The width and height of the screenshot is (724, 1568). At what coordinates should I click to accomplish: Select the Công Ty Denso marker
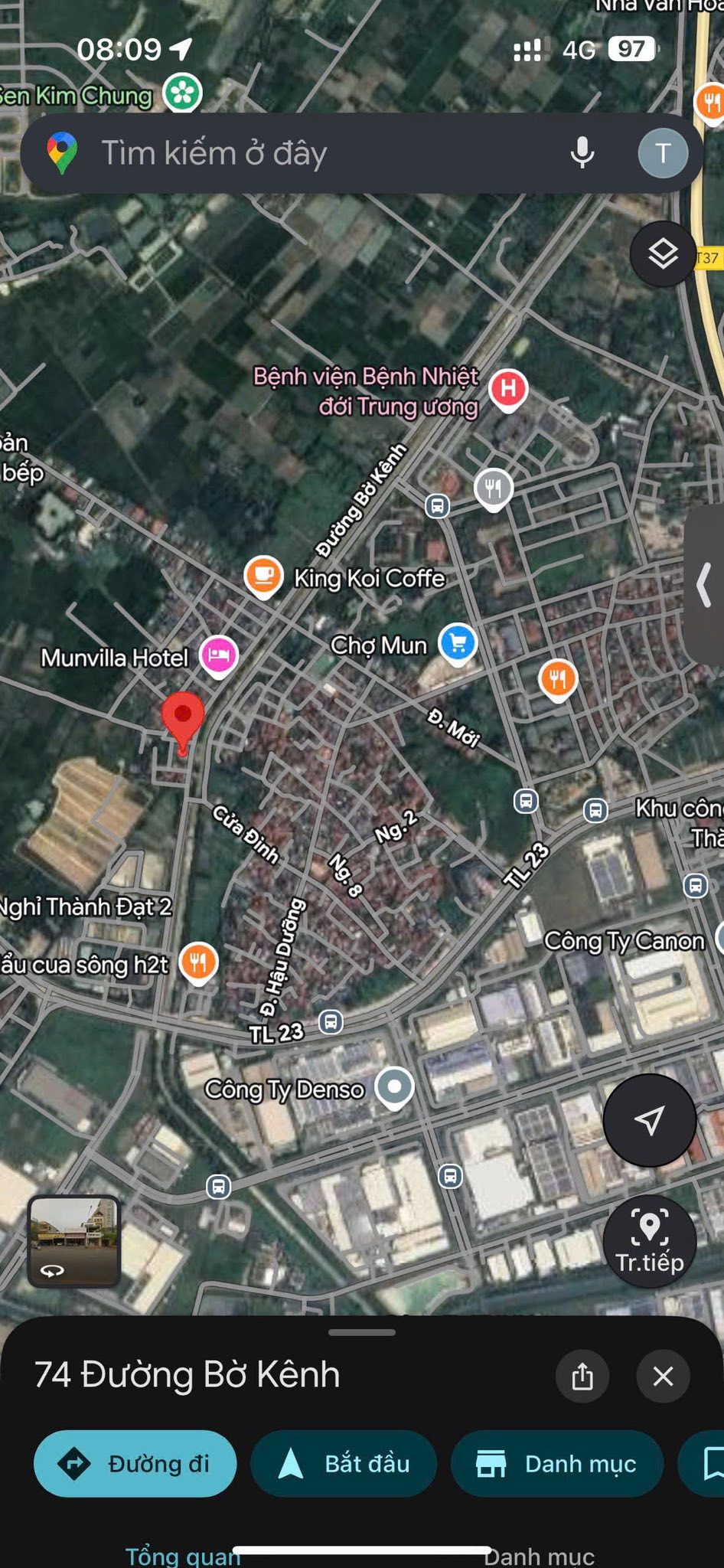tap(395, 1087)
